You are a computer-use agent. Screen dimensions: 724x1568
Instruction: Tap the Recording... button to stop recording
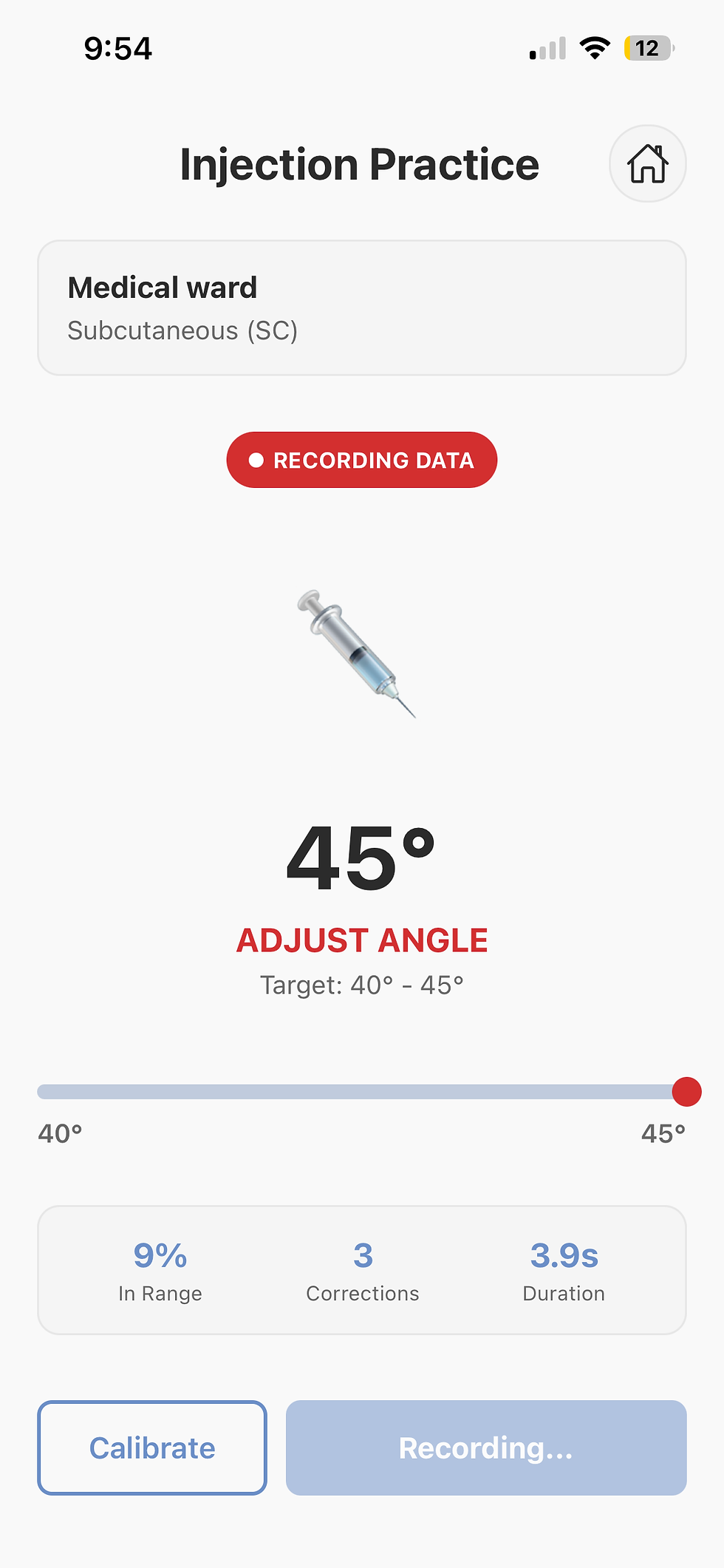tap(486, 1447)
